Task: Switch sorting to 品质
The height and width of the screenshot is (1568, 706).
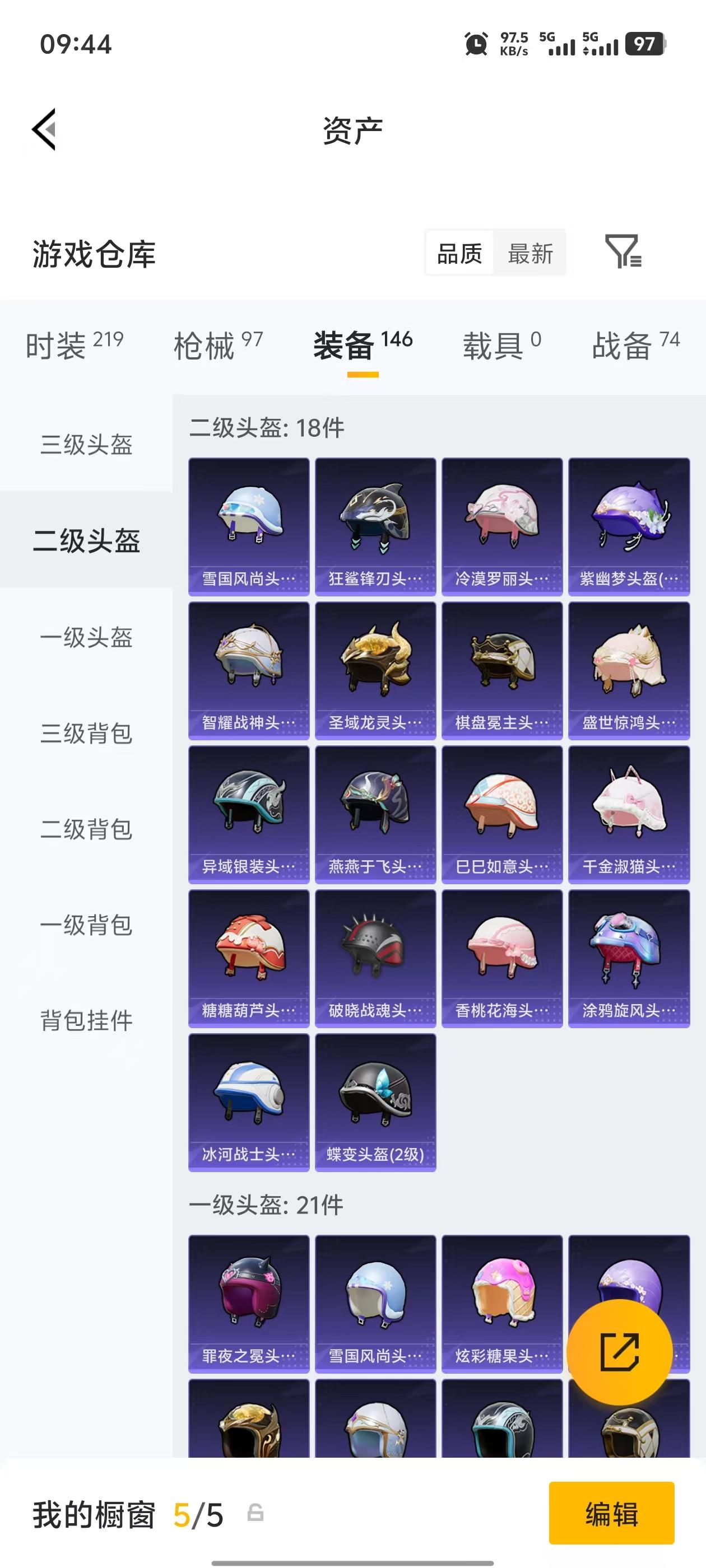Action: (x=461, y=253)
